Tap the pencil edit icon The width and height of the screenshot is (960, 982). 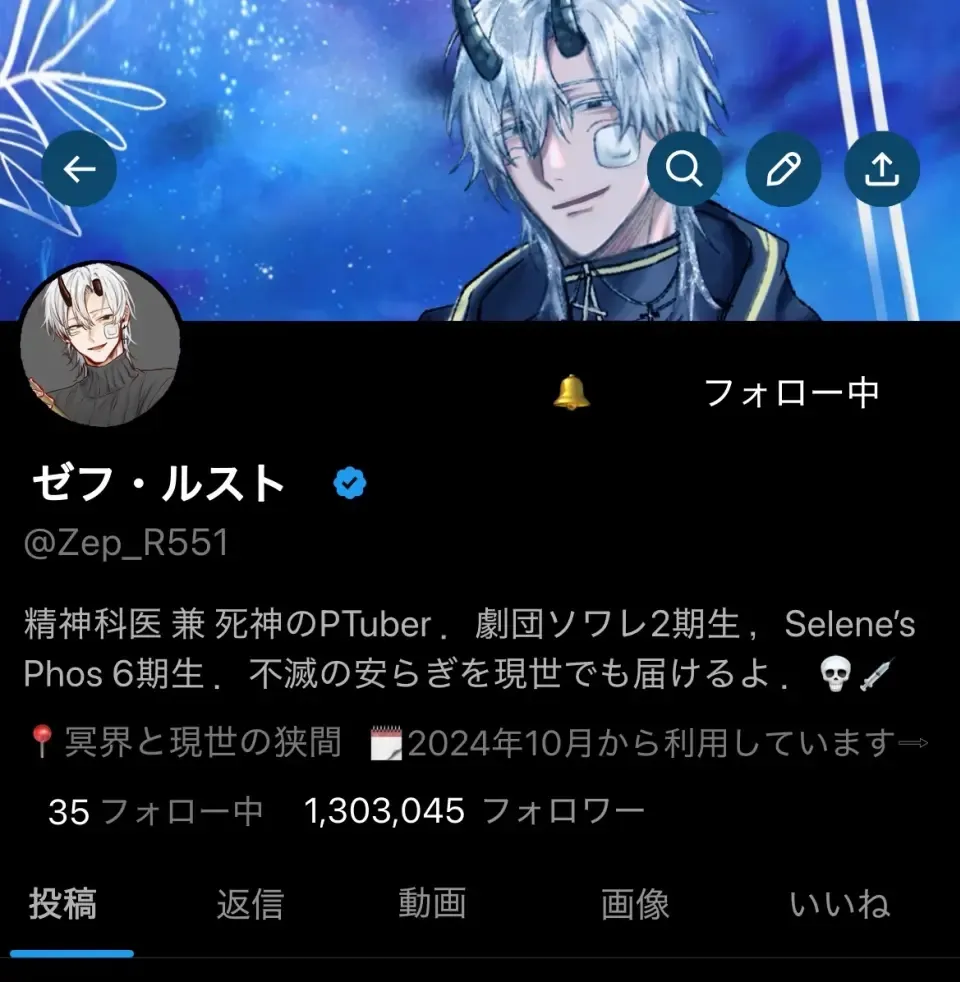782,169
